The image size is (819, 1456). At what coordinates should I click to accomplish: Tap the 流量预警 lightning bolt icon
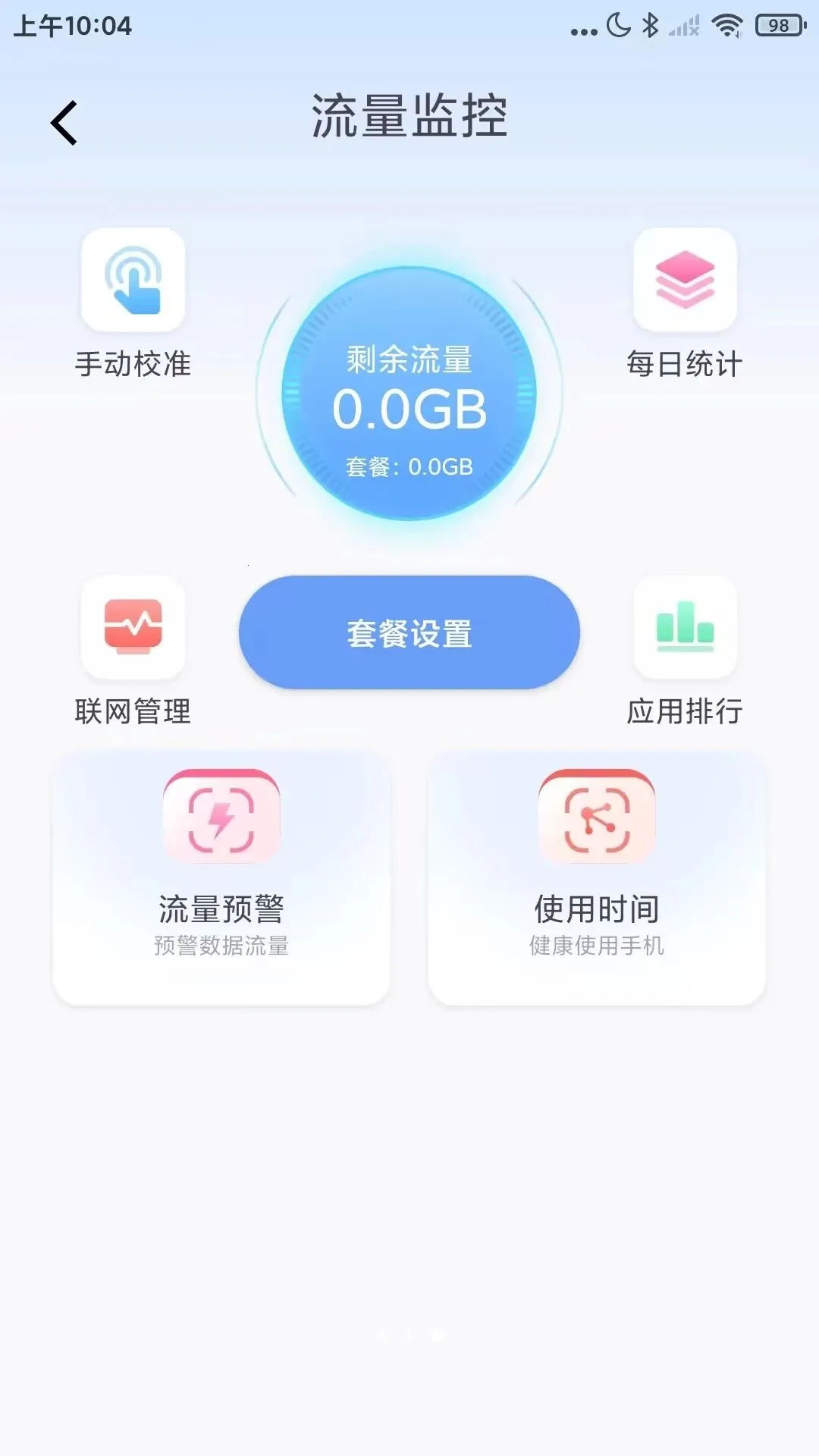[221, 817]
